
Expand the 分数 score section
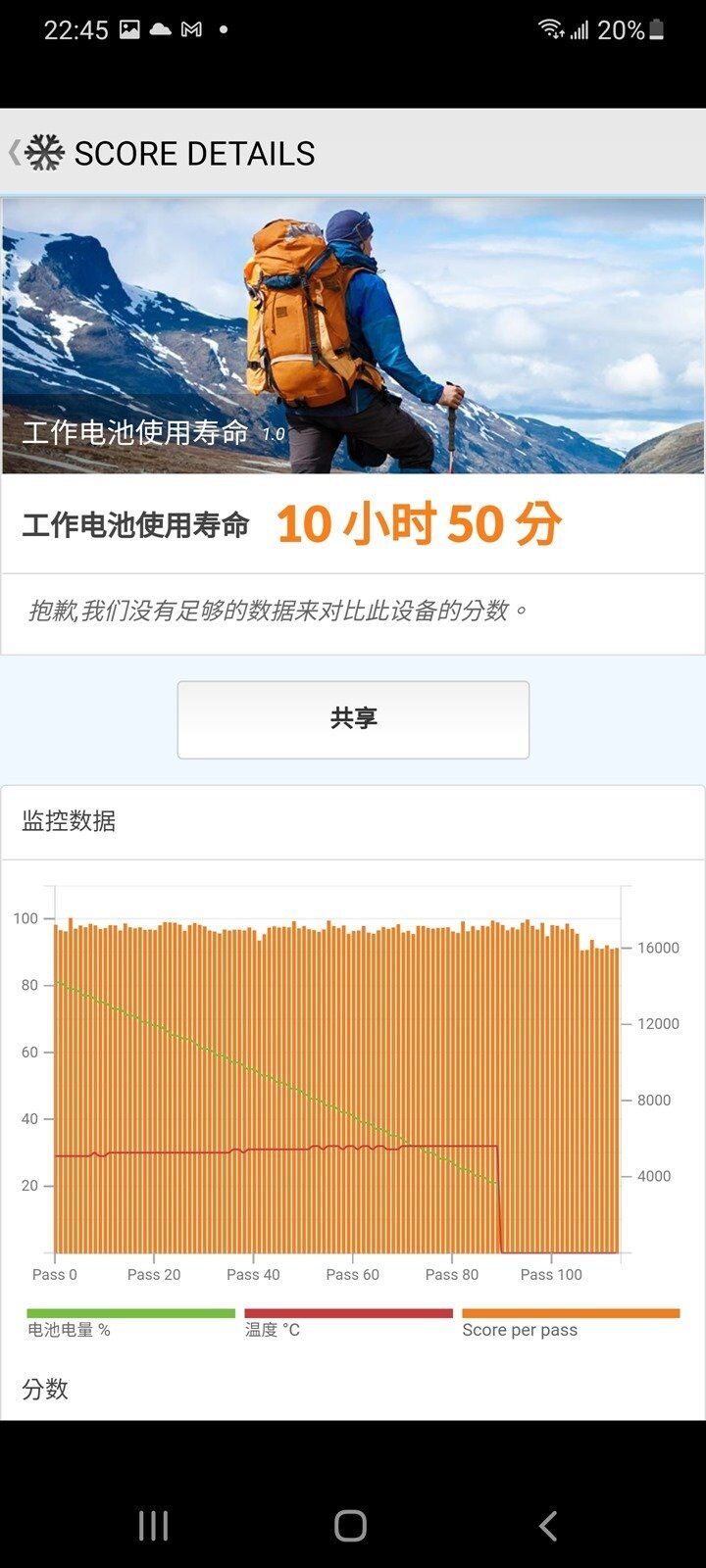tap(47, 1389)
